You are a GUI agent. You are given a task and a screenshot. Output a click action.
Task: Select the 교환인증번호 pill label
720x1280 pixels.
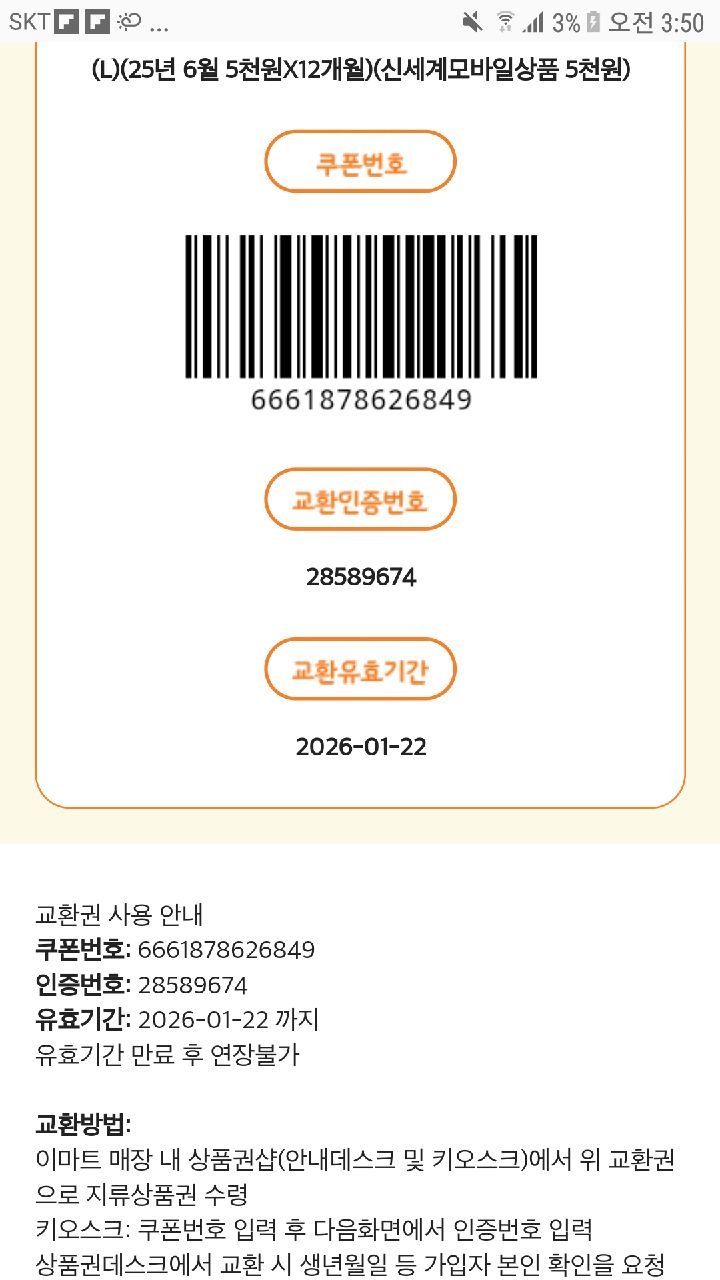point(360,499)
